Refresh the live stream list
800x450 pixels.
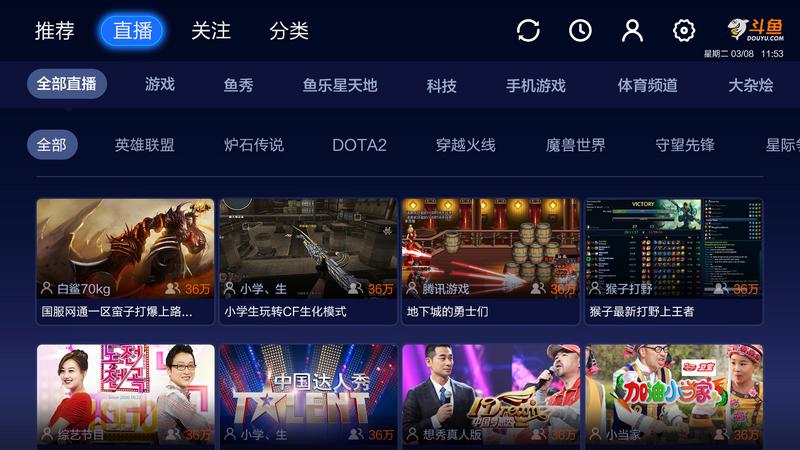tap(528, 30)
